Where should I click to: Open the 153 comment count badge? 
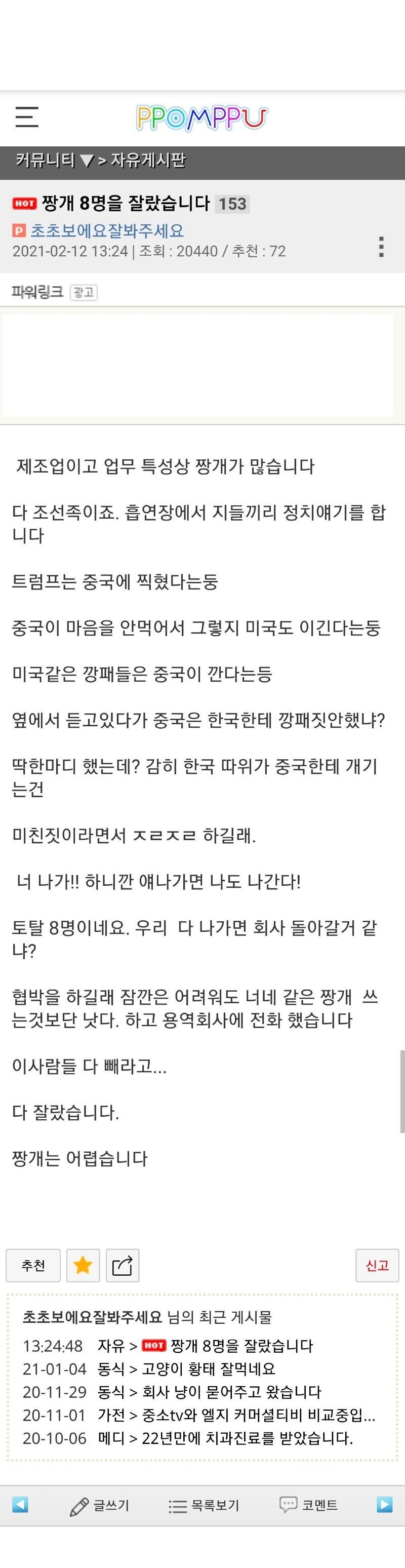tap(232, 204)
